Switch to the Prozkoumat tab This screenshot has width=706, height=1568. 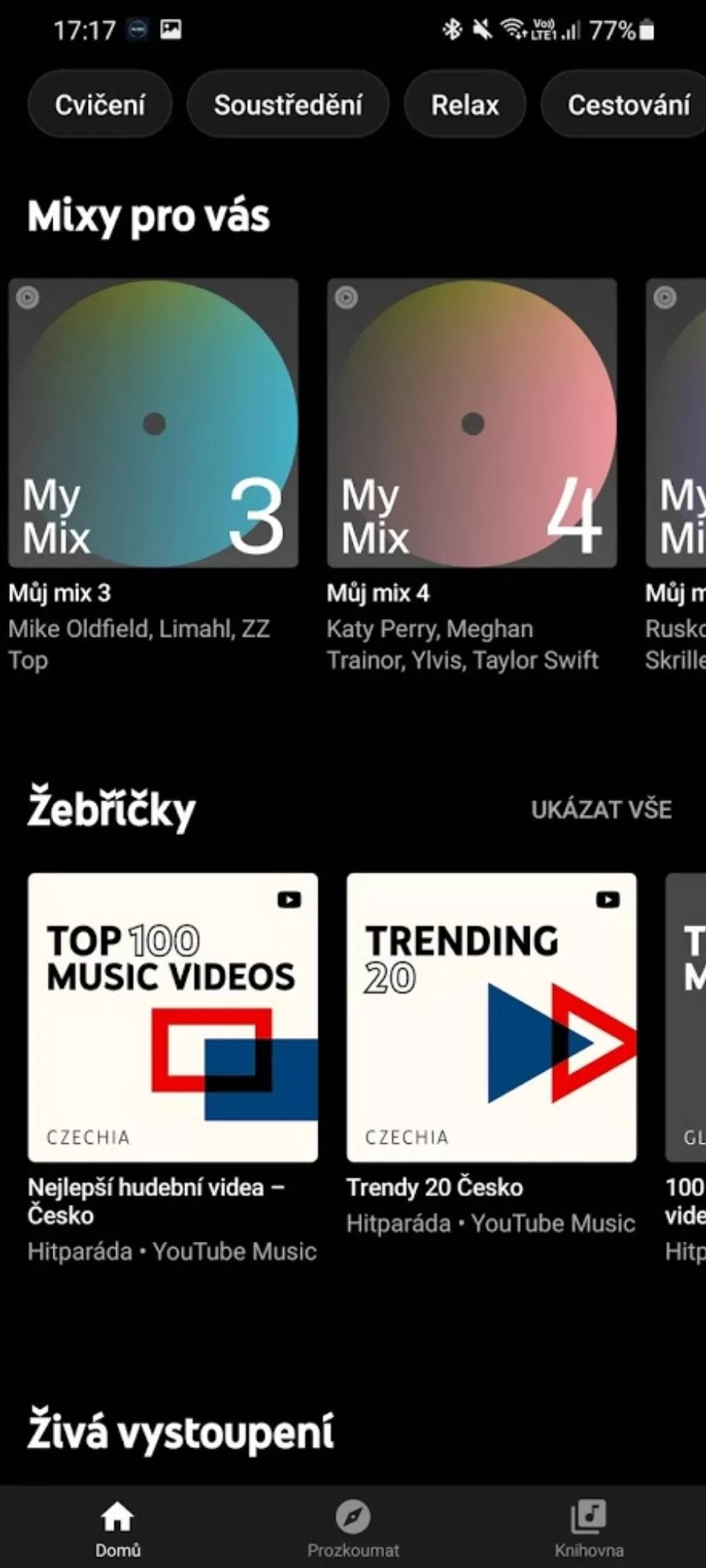point(353,1527)
